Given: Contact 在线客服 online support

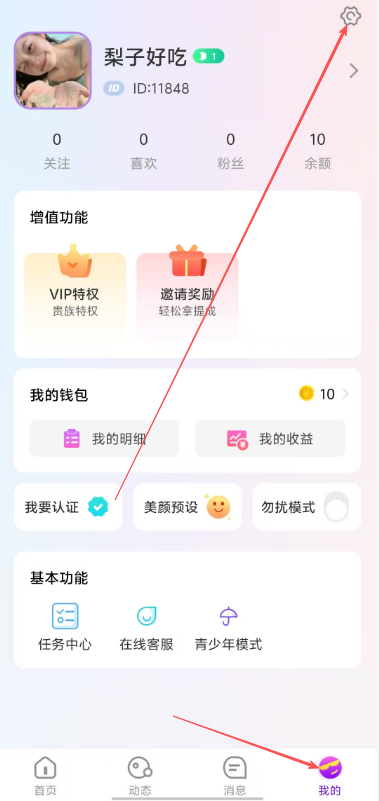Looking at the screenshot, I should [x=147, y=626].
